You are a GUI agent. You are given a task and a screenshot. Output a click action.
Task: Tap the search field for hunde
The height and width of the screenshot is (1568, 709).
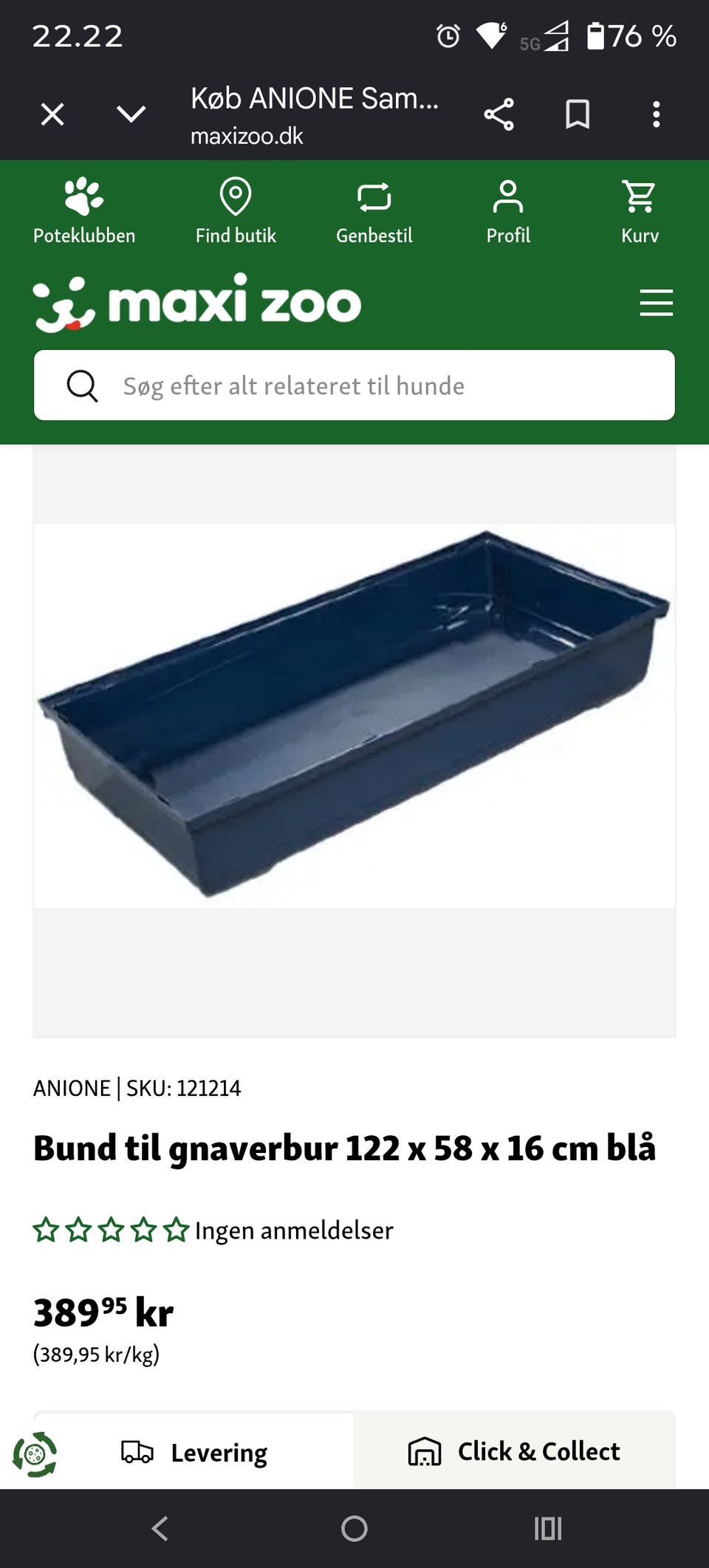[x=354, y=386]
